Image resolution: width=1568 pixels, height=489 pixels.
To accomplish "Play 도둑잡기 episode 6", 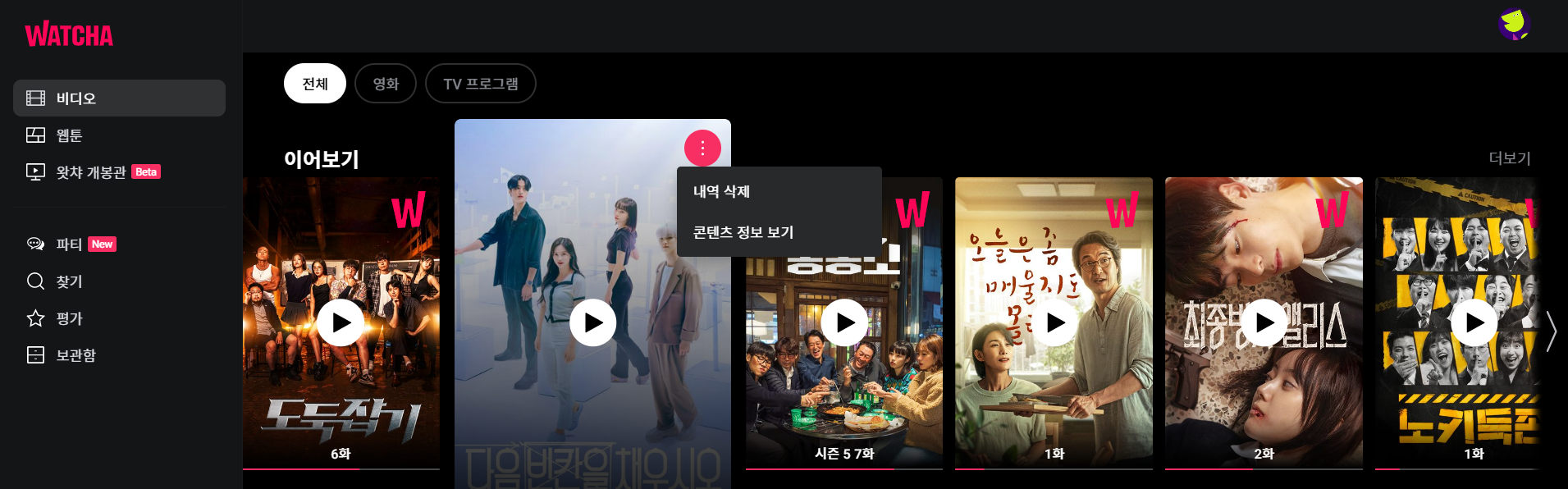I will click(x=341, y=323).
